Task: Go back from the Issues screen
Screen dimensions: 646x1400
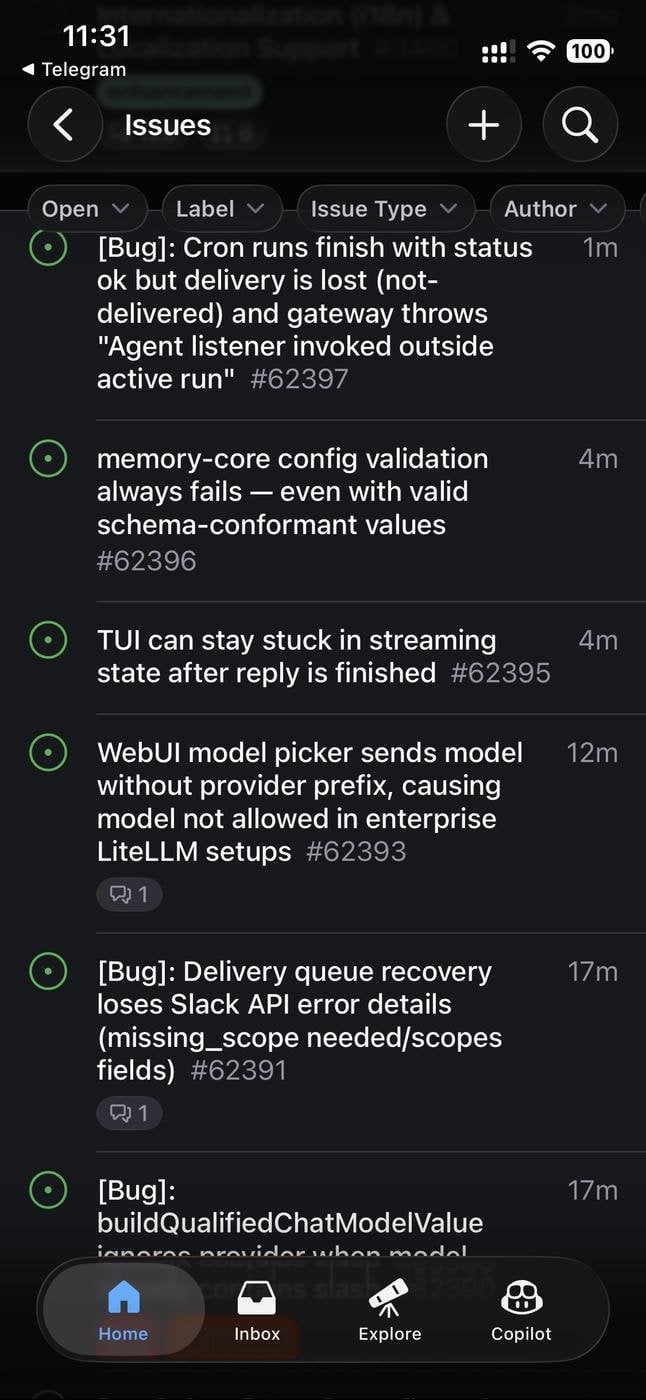Action: tap(65, 125)
